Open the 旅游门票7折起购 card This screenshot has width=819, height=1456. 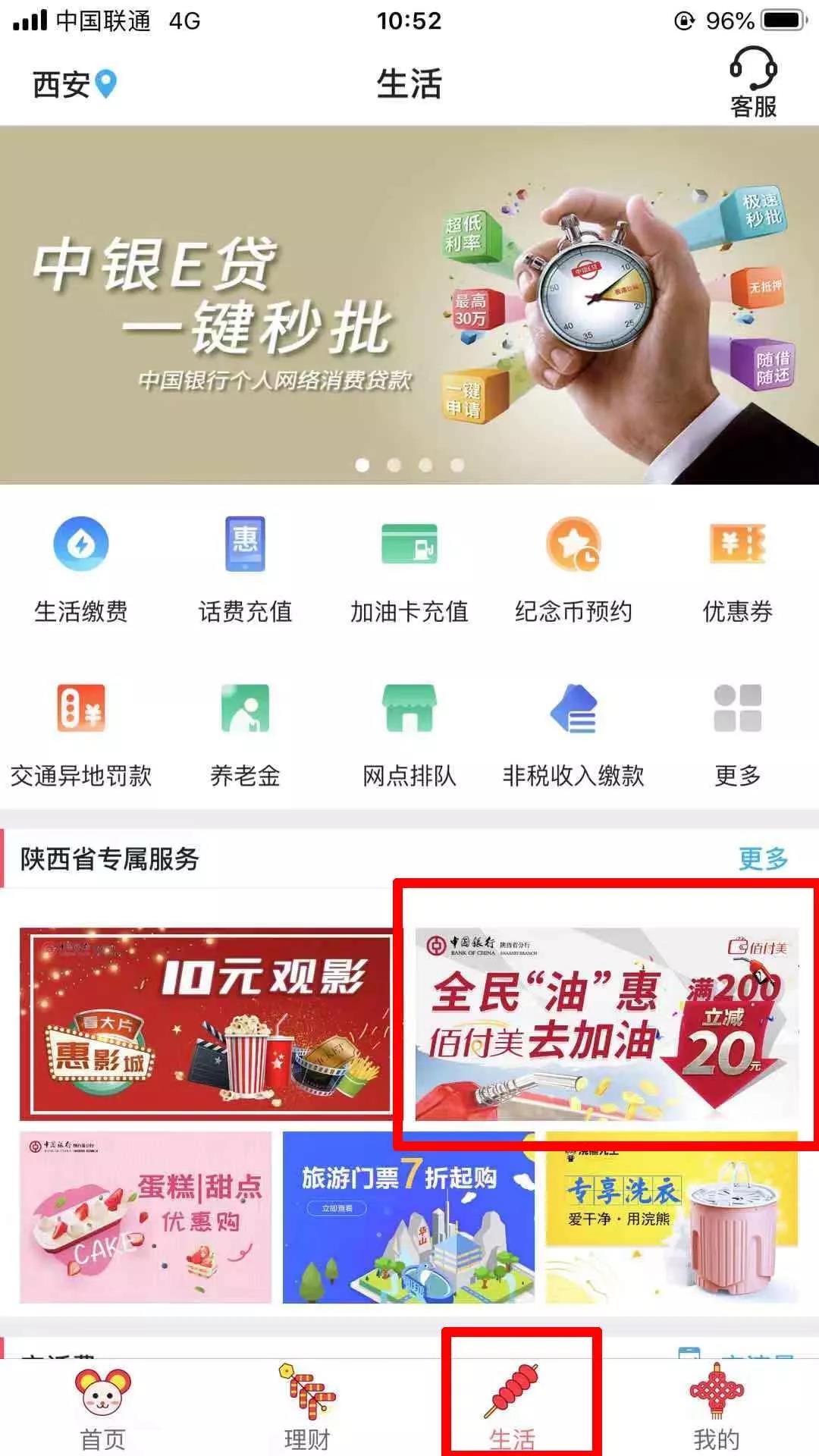tap(408, 1217)
